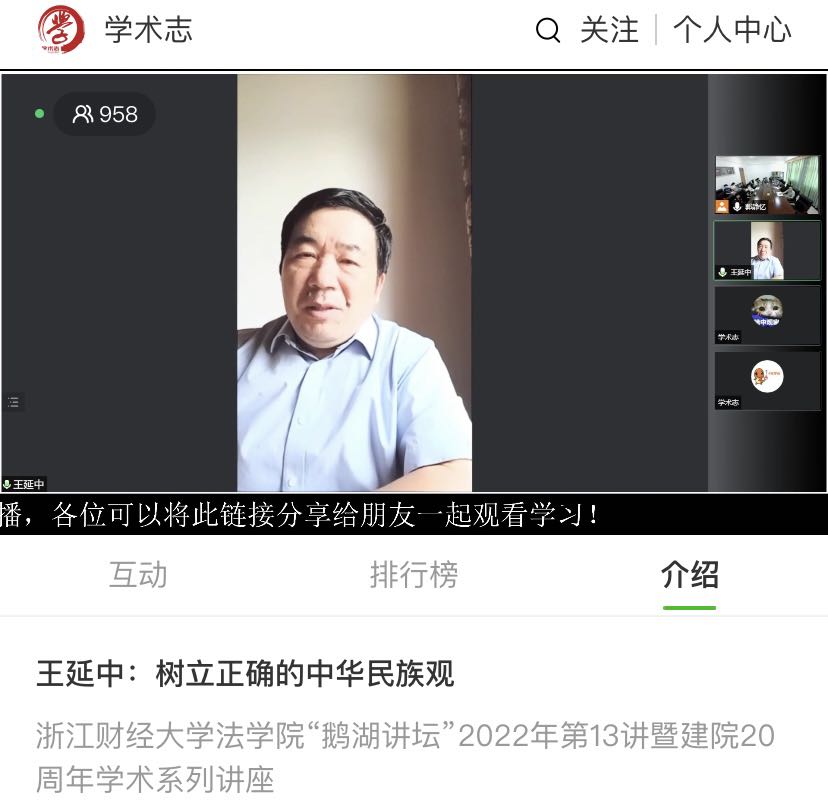
Task: Switch to the 排行榜 tab
Action: pos(414,575)
